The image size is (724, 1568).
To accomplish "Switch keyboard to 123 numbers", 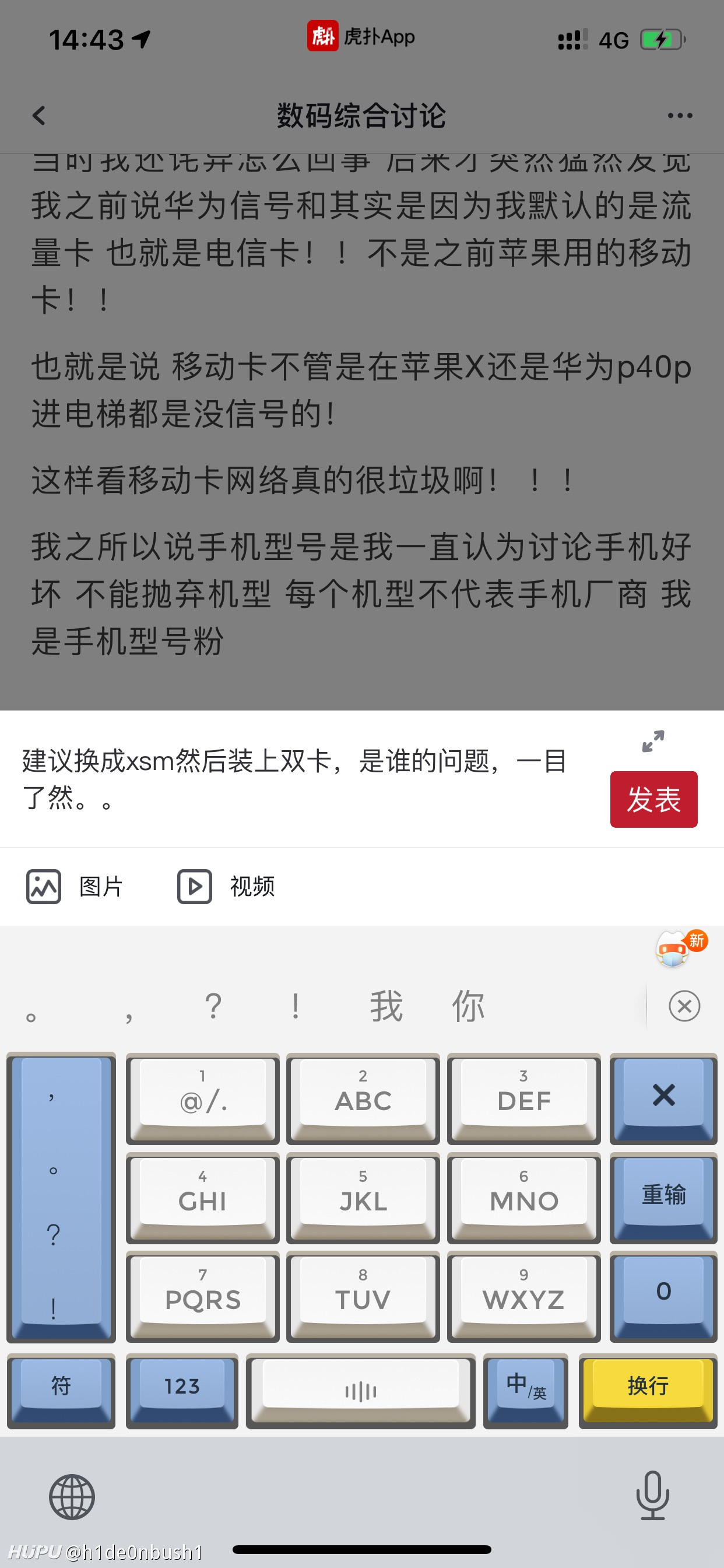I will coord(182,1390).
